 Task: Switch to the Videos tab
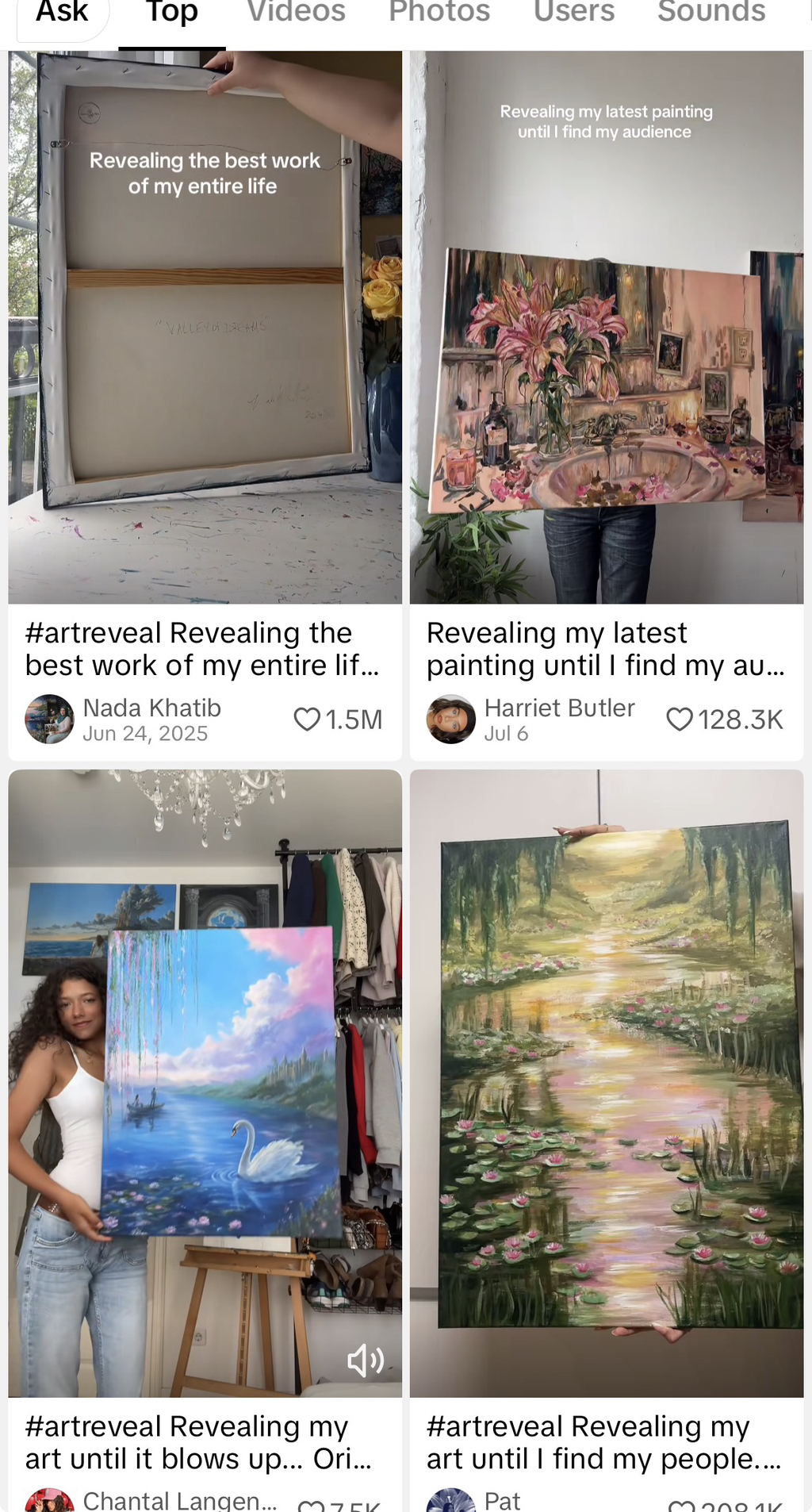297,13
